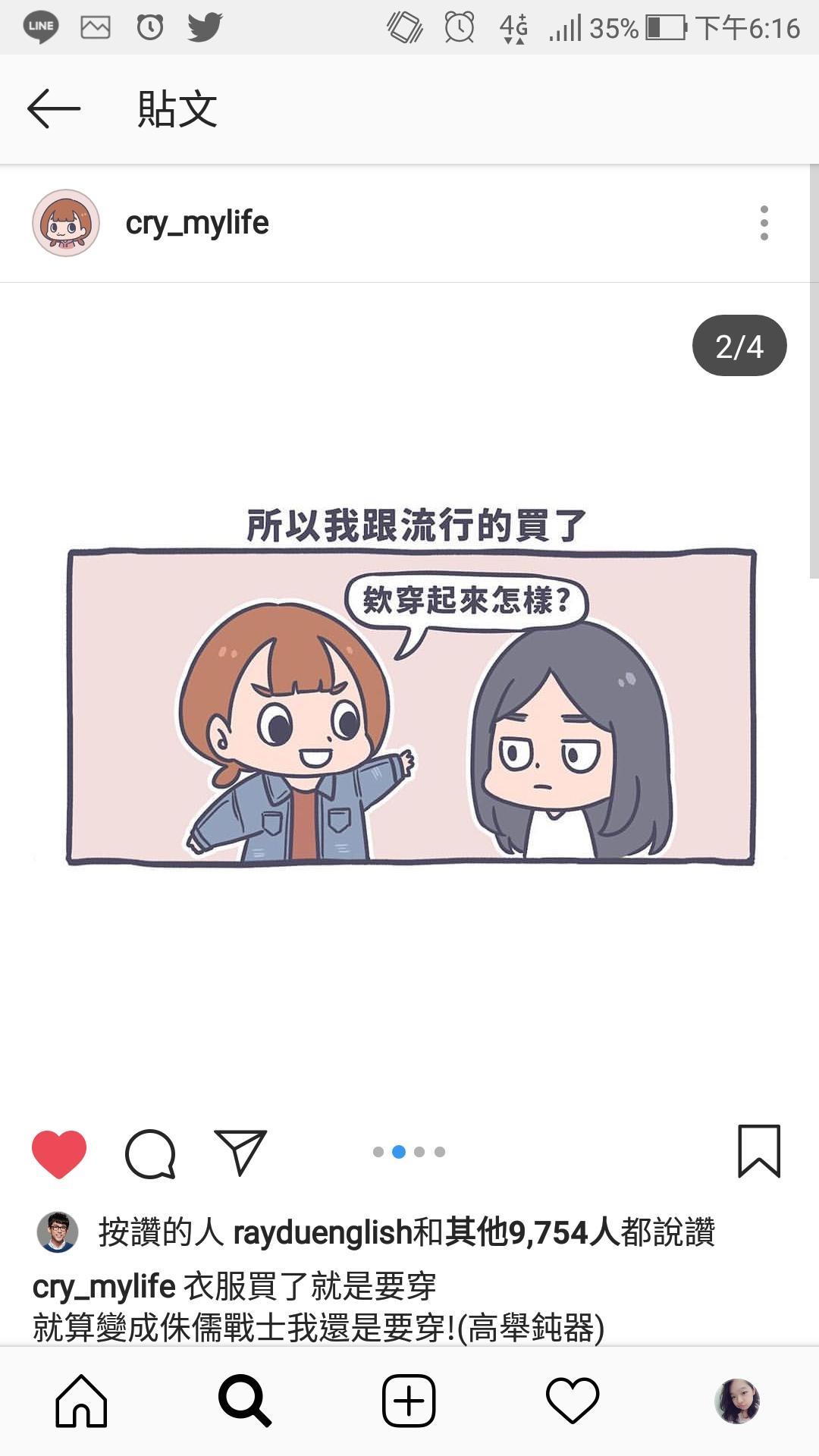Bookmark this post
The width and height of the screenshot is (819, 1456).
pyautogui.click(x=759, y=1151)
